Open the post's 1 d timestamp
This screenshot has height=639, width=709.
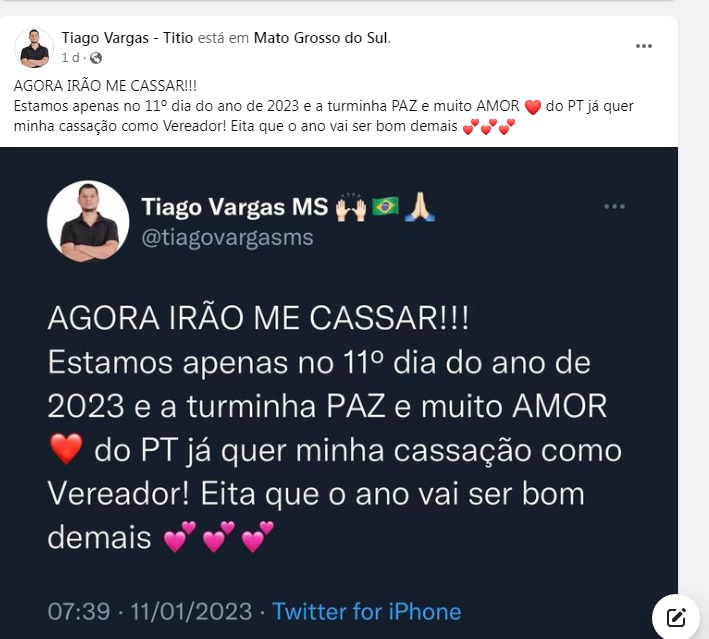click(68, 57)
